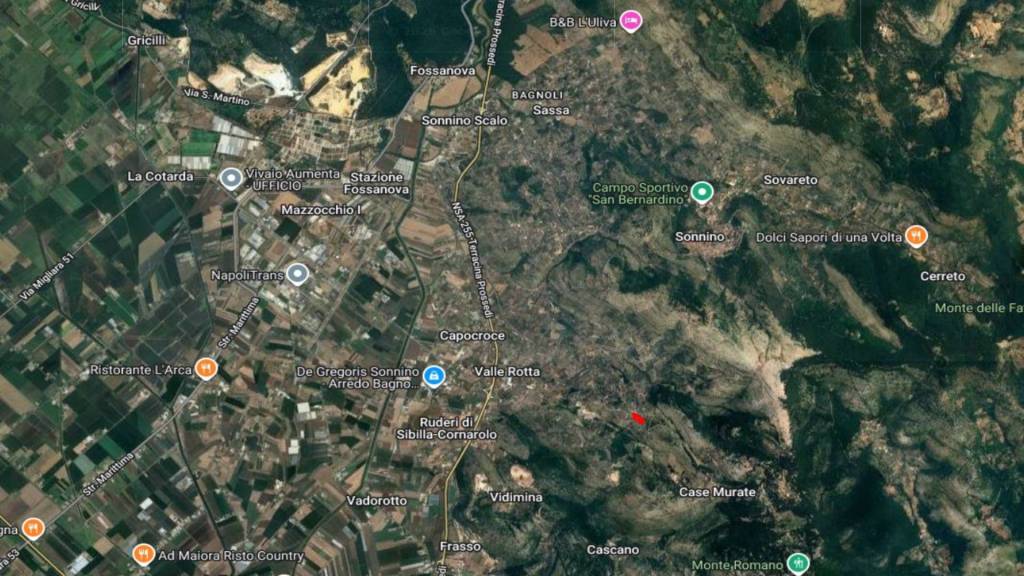1024x576 pixels.
Task: Select Ad Maiora Risto Country pin
Action: pyautogui.click(x=144, y=554)
